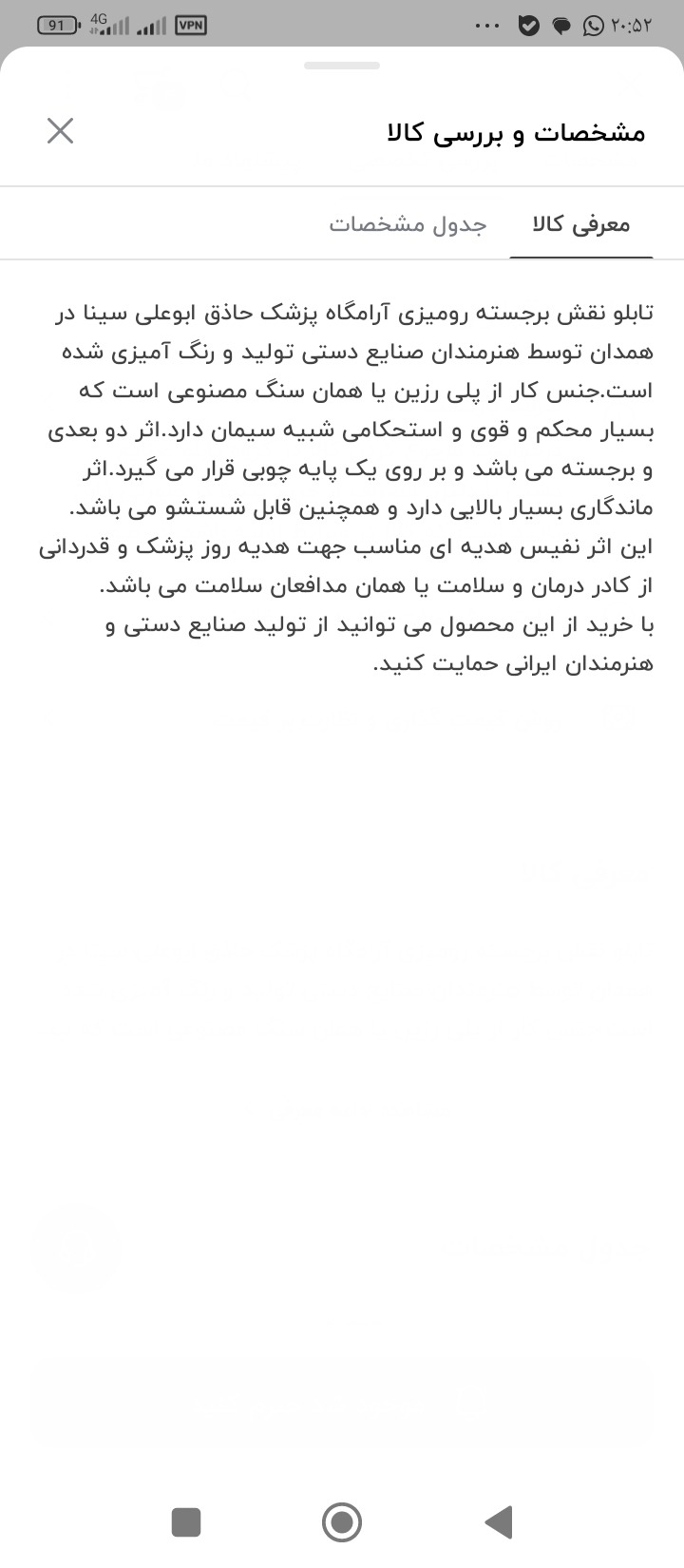Select the معرفی کالا tab
Image resolution: width=684 pixels, height=1568 pixels.
pyautogui.click(x=581, y=224)
